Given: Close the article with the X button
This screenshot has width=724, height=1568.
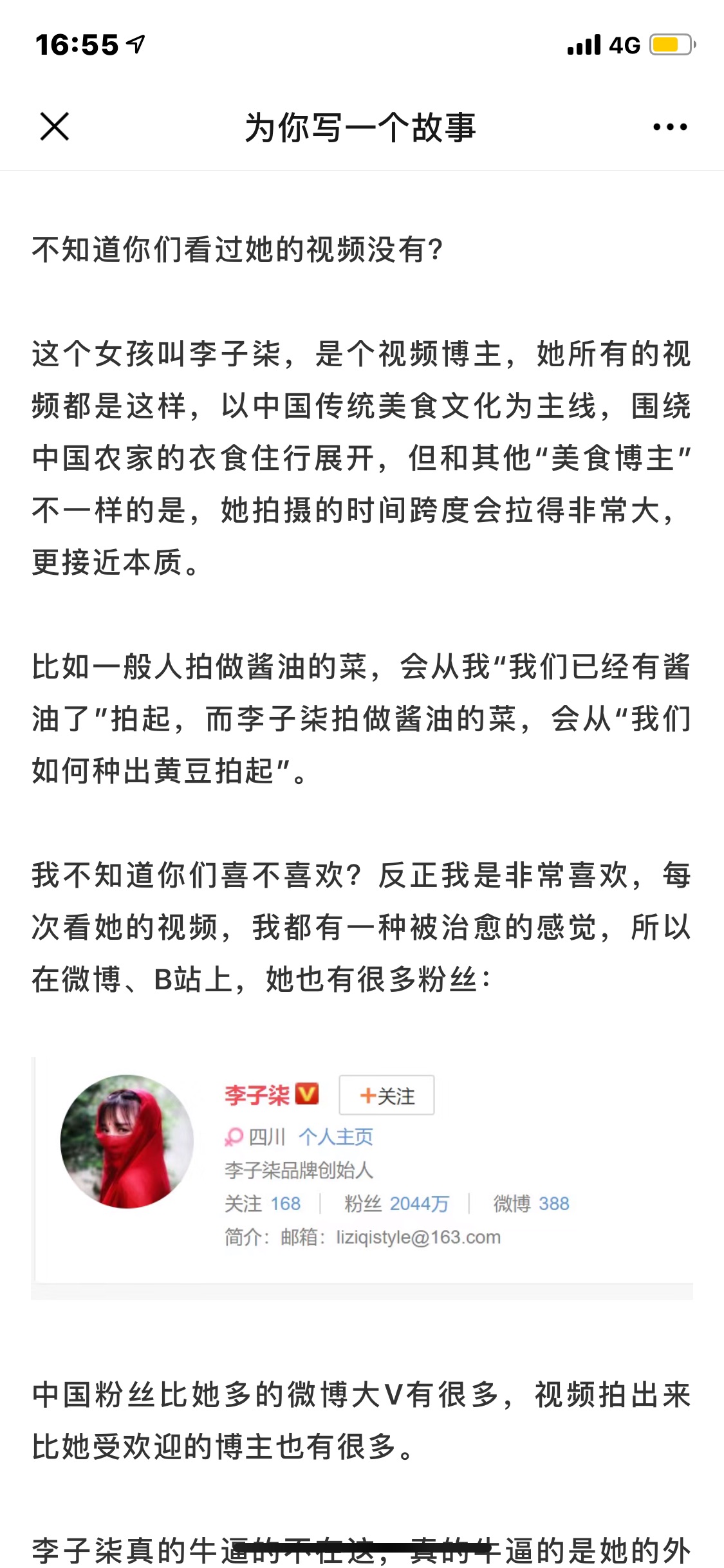Looking at the screenshot, I should (x=54, y=126).
